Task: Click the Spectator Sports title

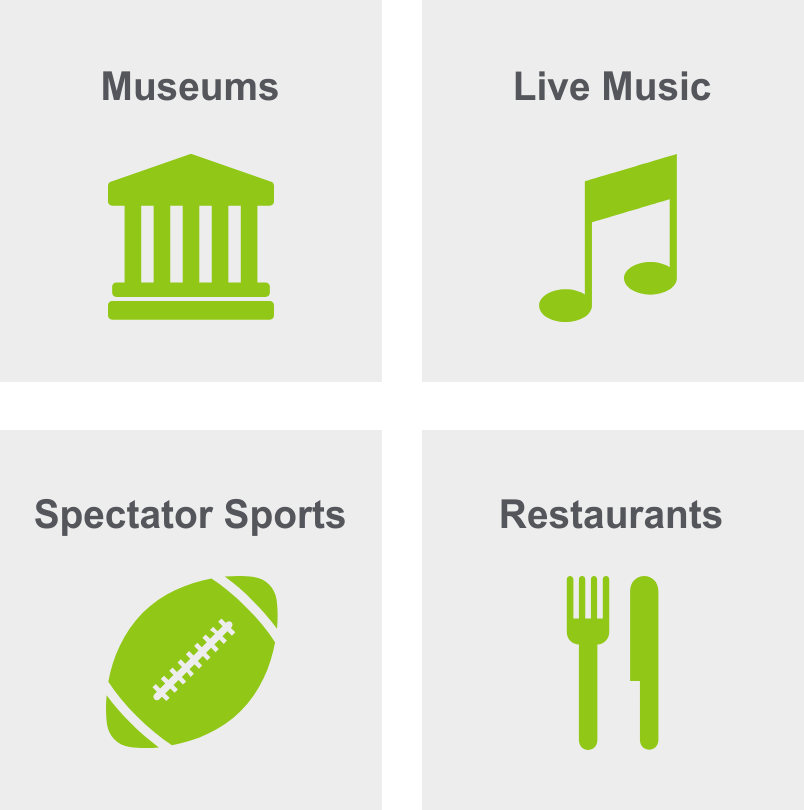Action: 192,515
